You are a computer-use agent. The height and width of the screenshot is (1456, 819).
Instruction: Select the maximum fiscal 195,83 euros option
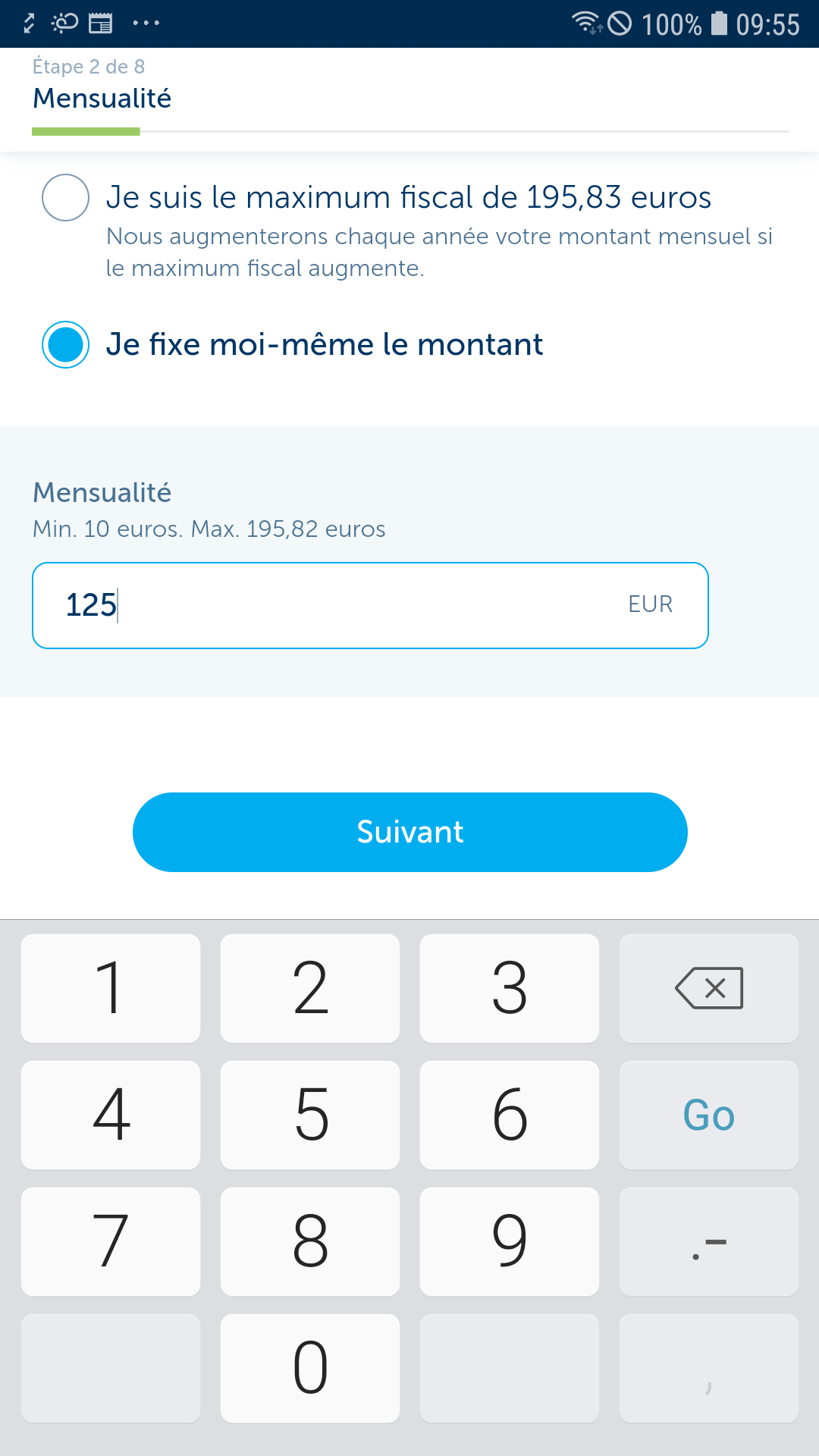[x=66, y=198]
